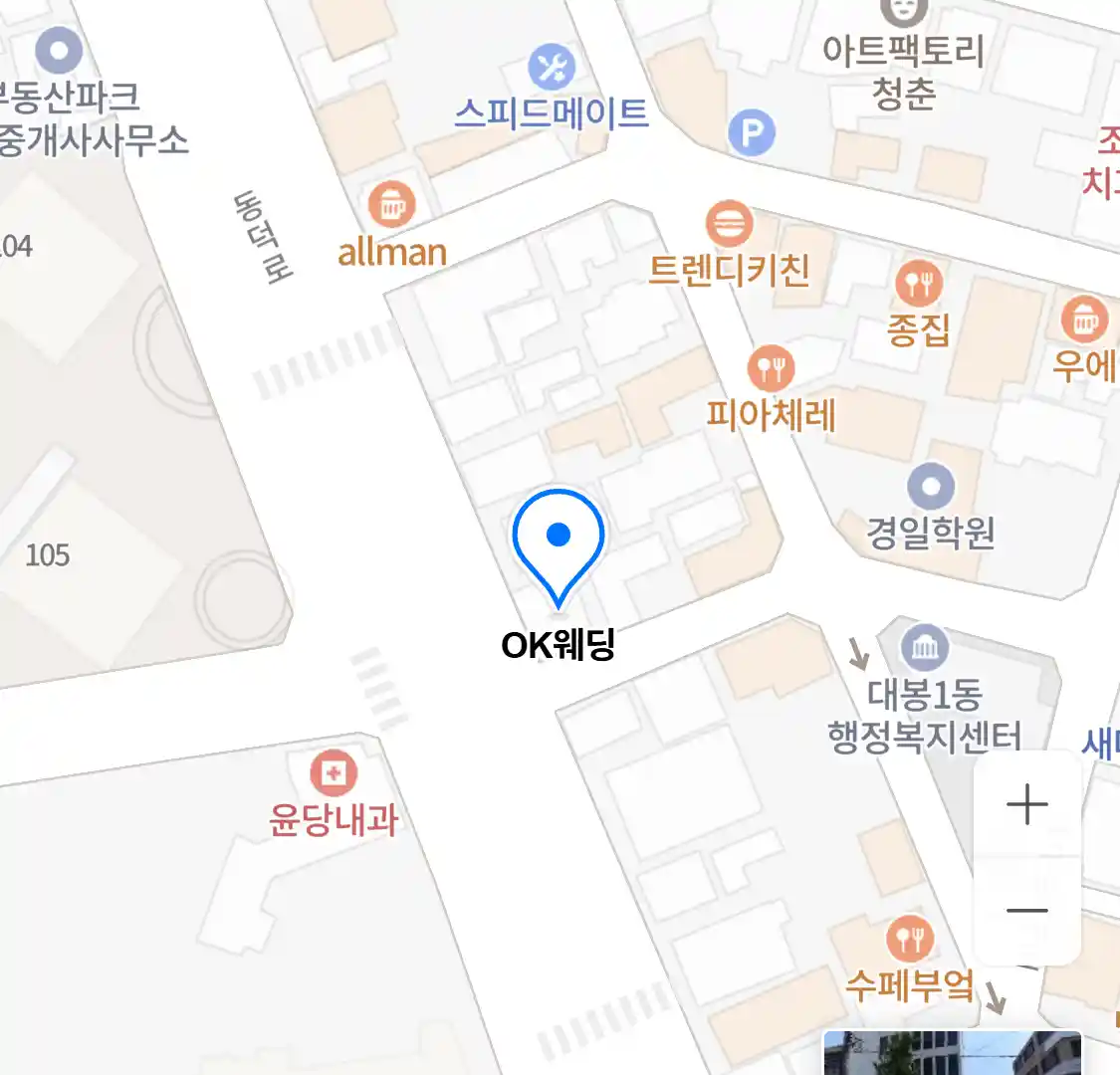Tap the parking lot P marker
The width and height of the screenshot is (1120, 1075).
pyautogui.click(x=752, y=132)
